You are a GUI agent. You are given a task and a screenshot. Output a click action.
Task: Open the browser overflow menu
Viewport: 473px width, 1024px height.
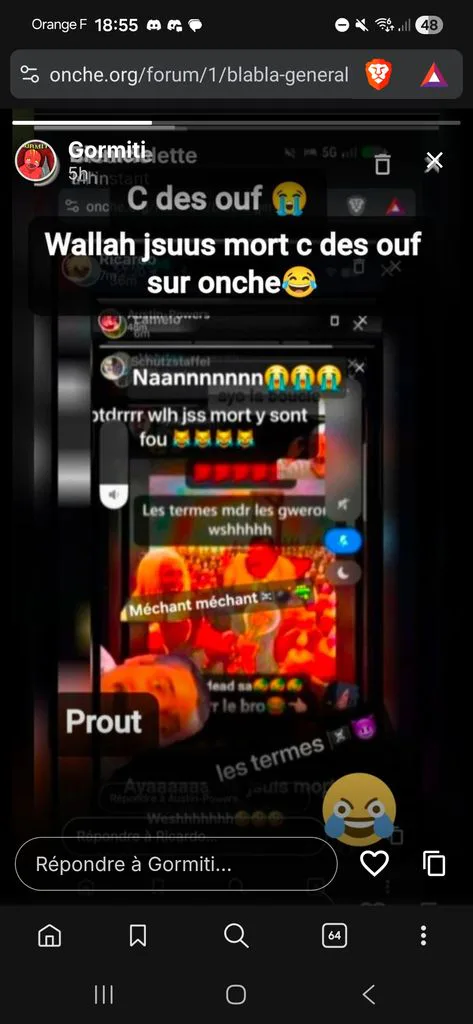(x=423, y=935)
